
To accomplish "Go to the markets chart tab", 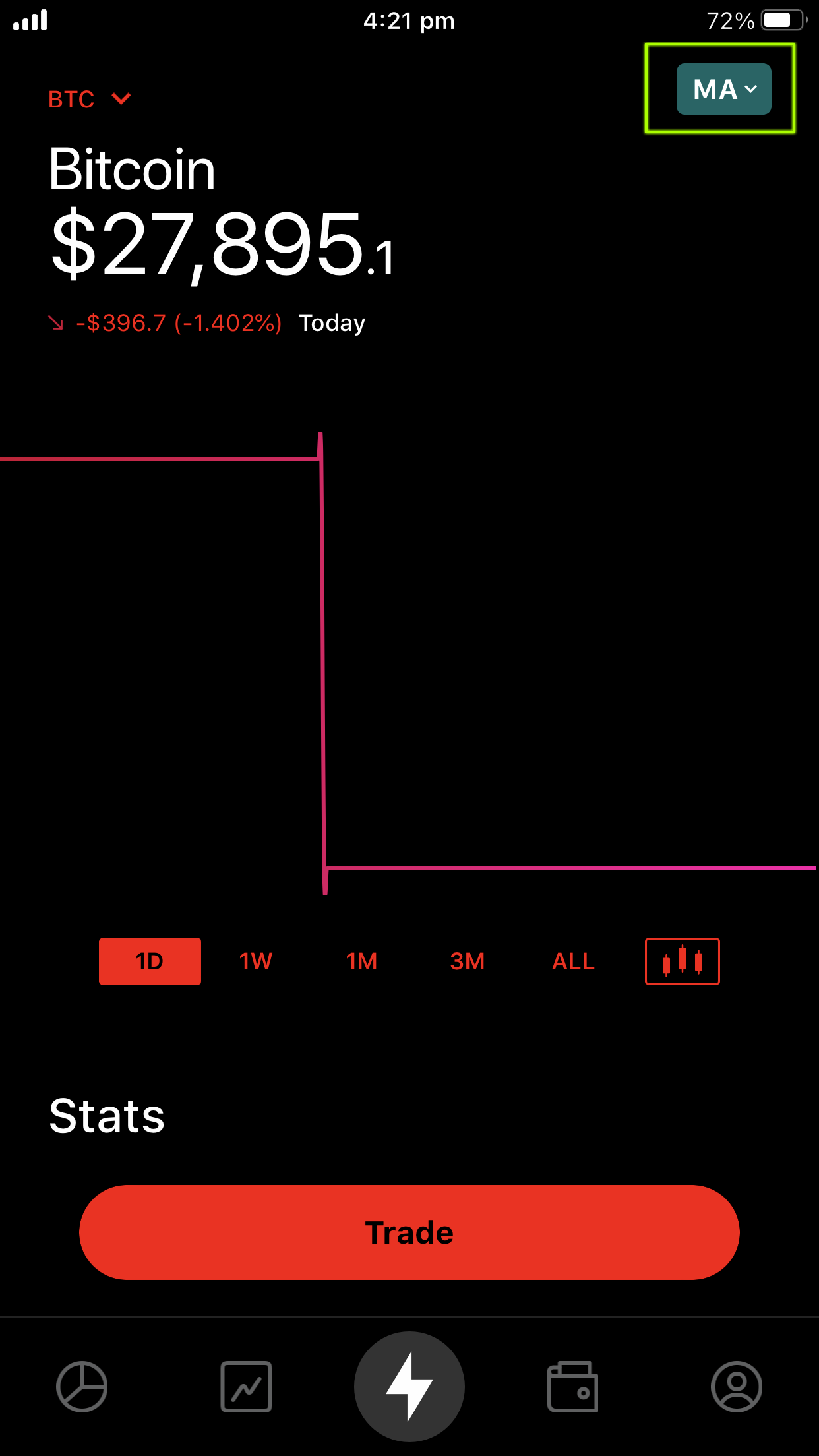I will click(246, 1386).
